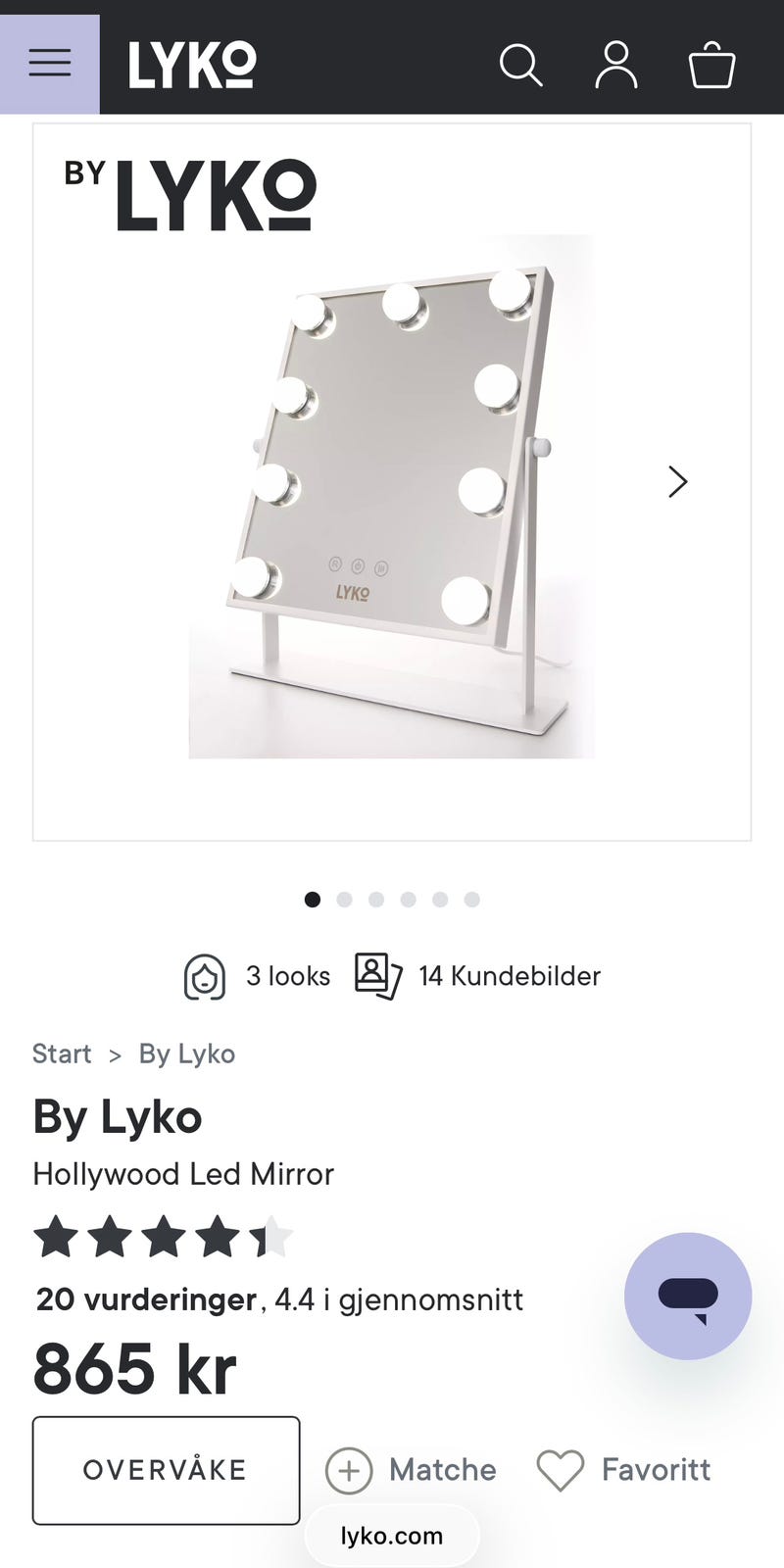Screen dimensions: 784x1568
Task: Read the 20 vurderinger reviews
Action: tap(146, 1299)
